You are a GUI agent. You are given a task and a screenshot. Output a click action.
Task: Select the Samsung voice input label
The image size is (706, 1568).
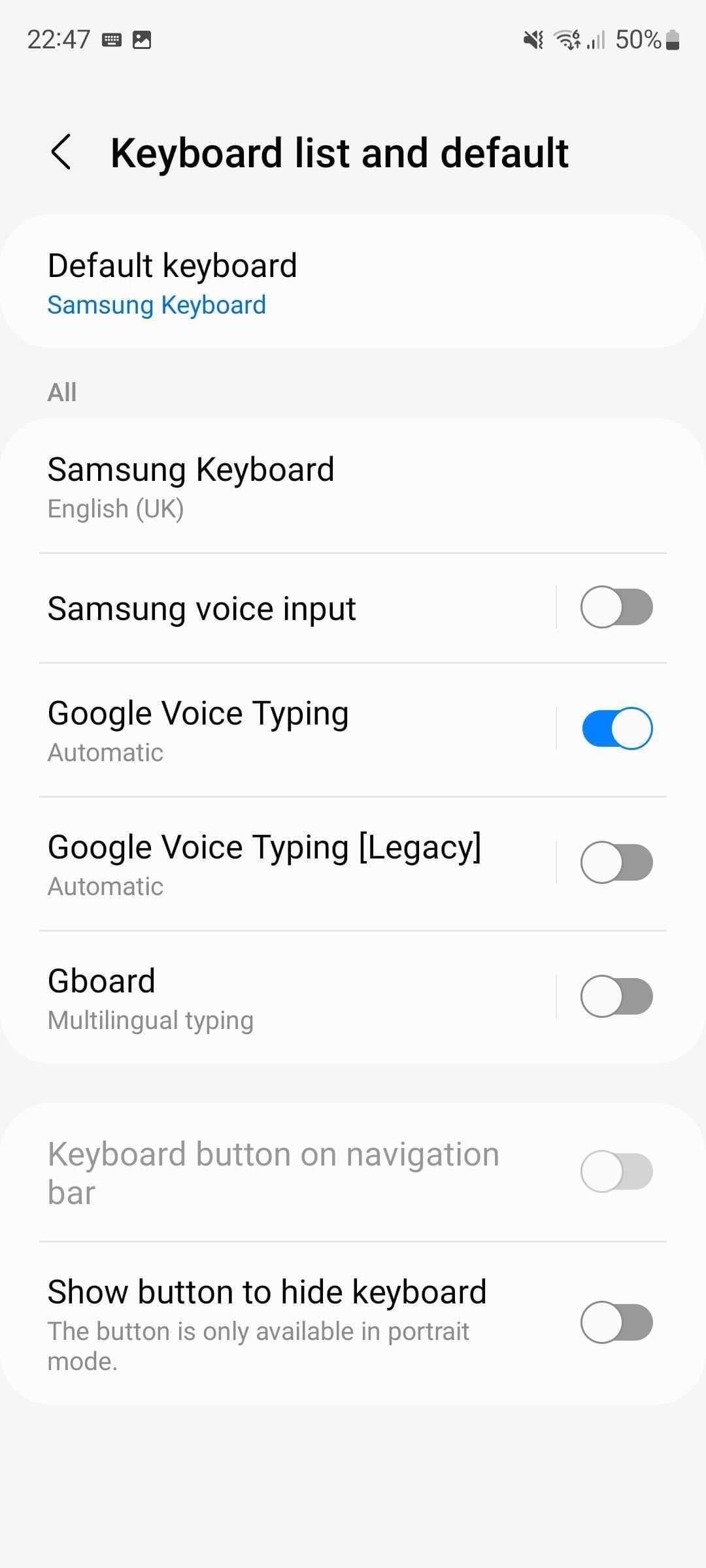(x=201, y=607)
